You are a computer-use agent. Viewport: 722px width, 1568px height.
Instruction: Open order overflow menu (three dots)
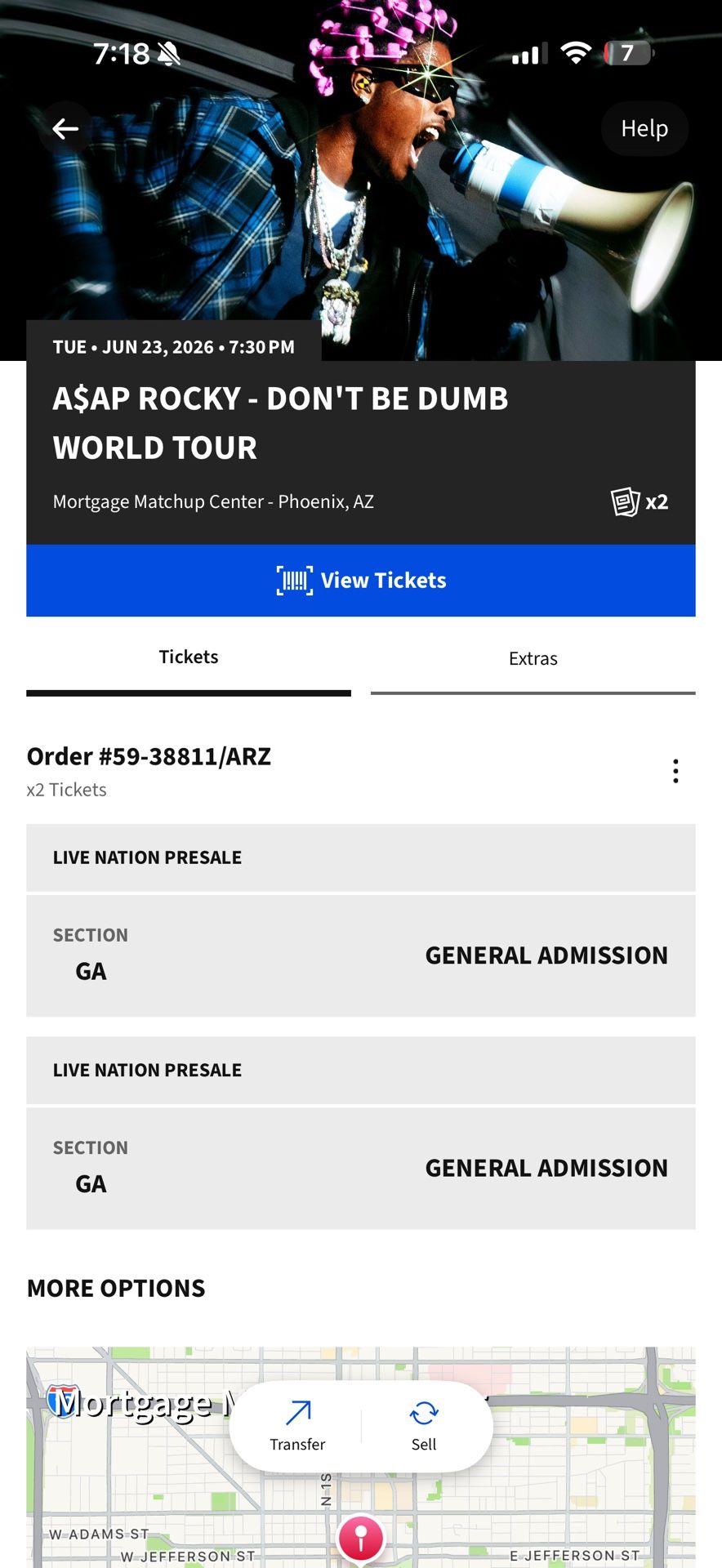[x=675, y=771]
